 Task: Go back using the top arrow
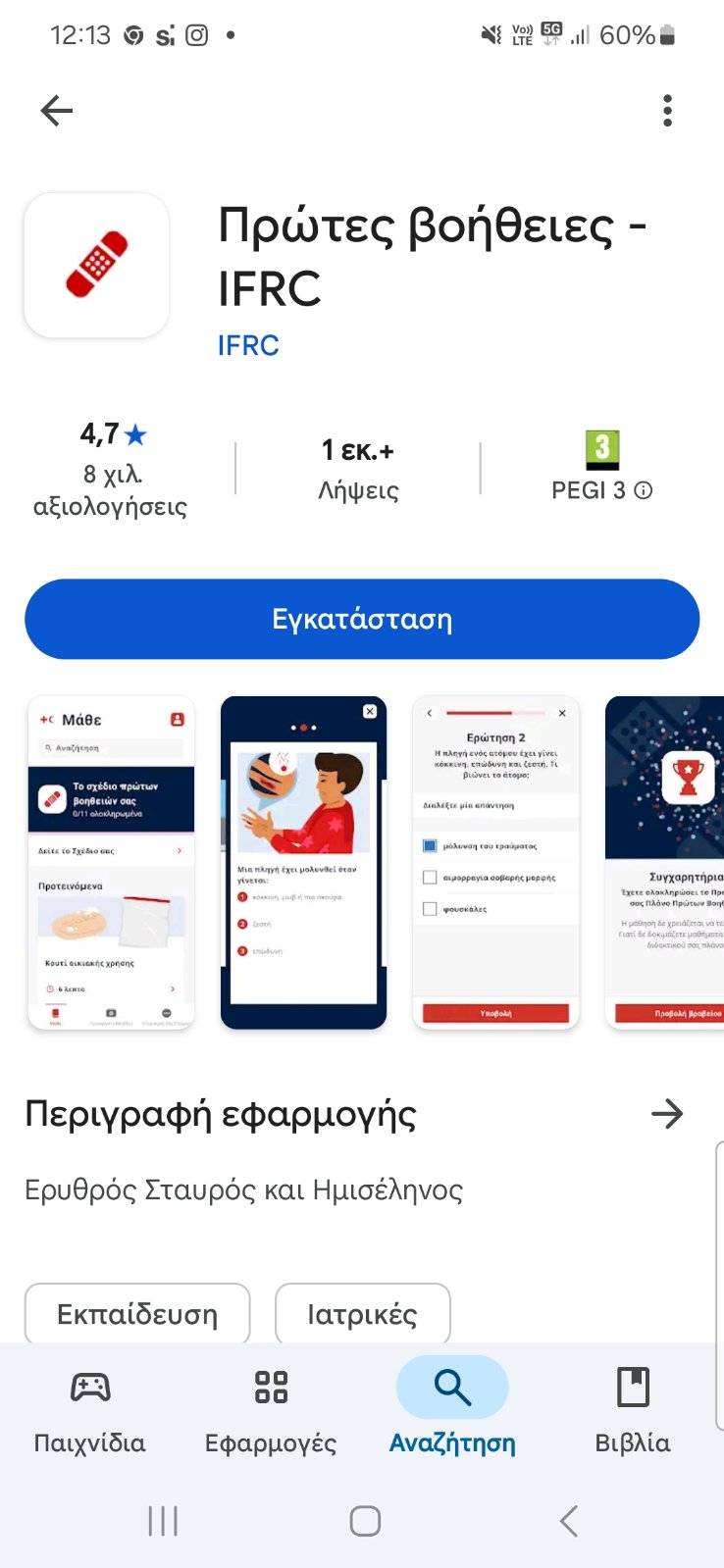coord(57,111)
